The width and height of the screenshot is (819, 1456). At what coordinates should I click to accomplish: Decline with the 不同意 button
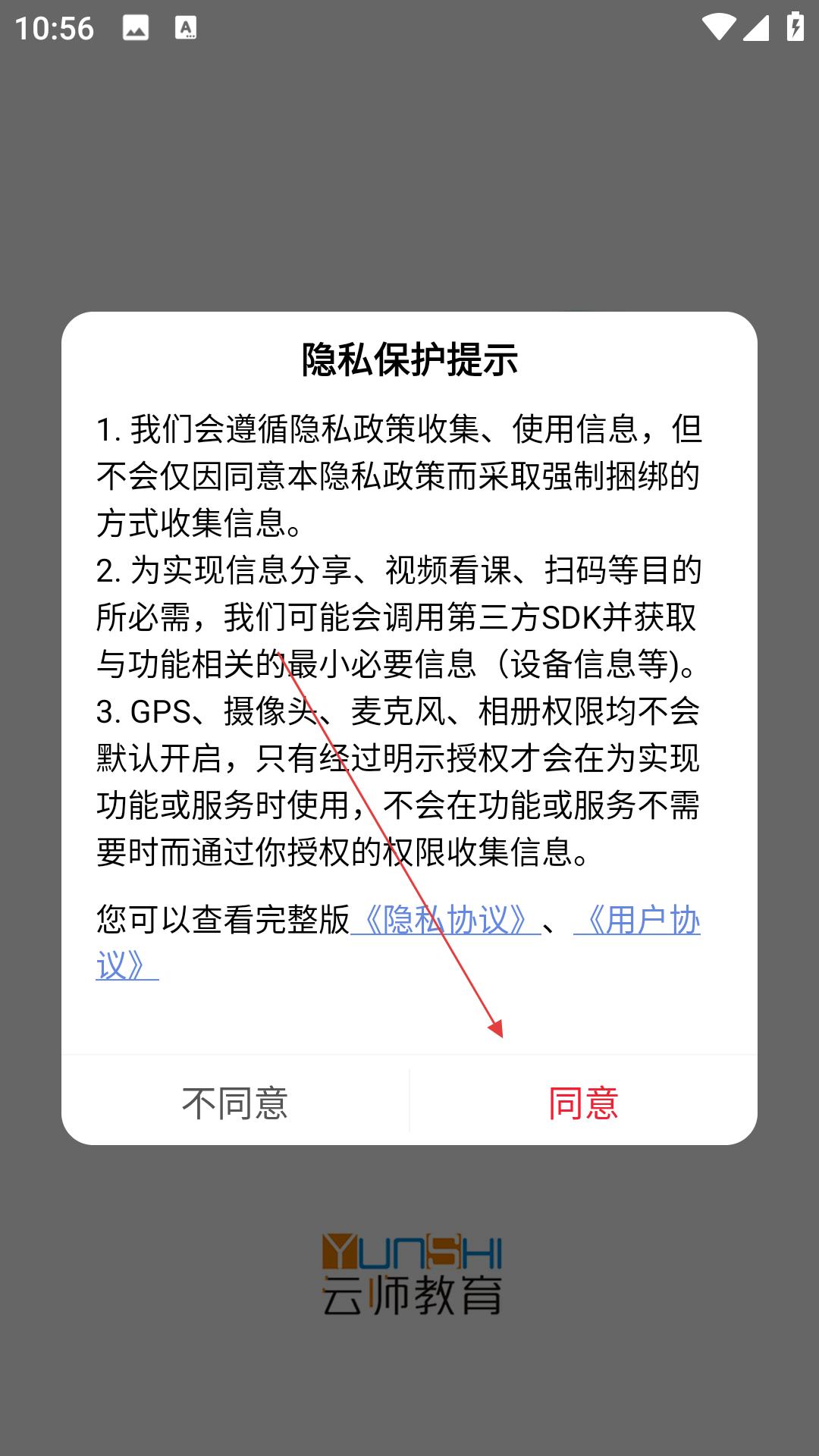pyautogui.click(x=235, y=1102)
